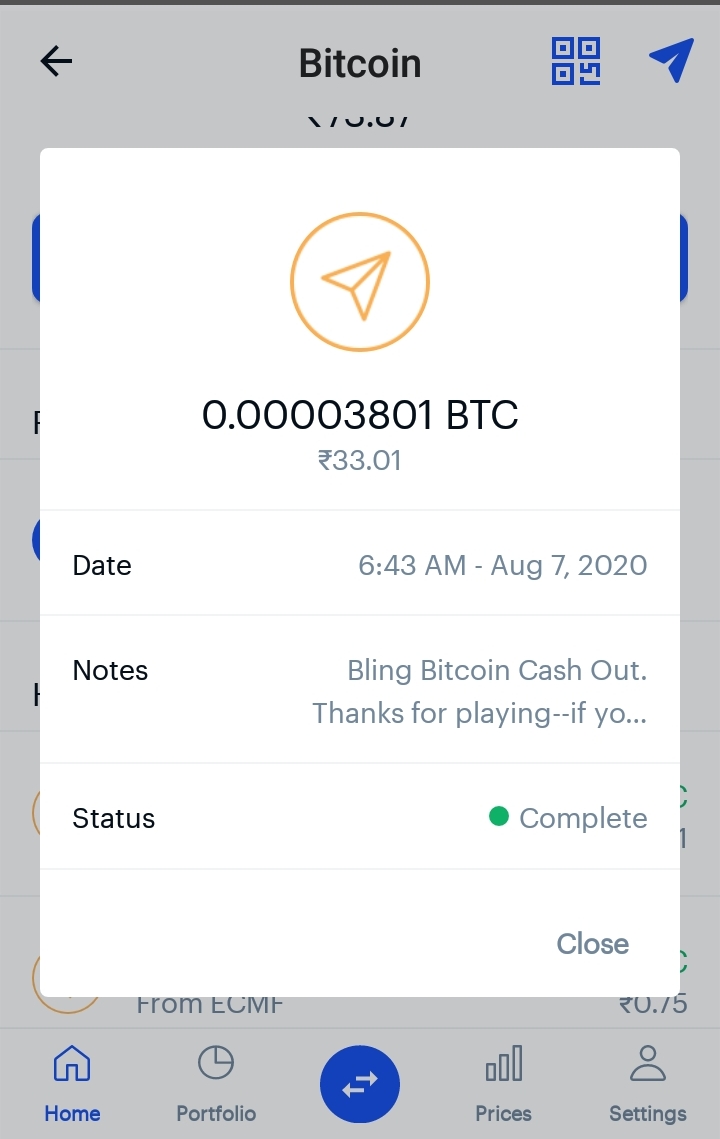The height and width of the screenshot is (1139, 720).
Task: Tap the Portfolio clock-chart icon
Action: tap(215, 1065)
